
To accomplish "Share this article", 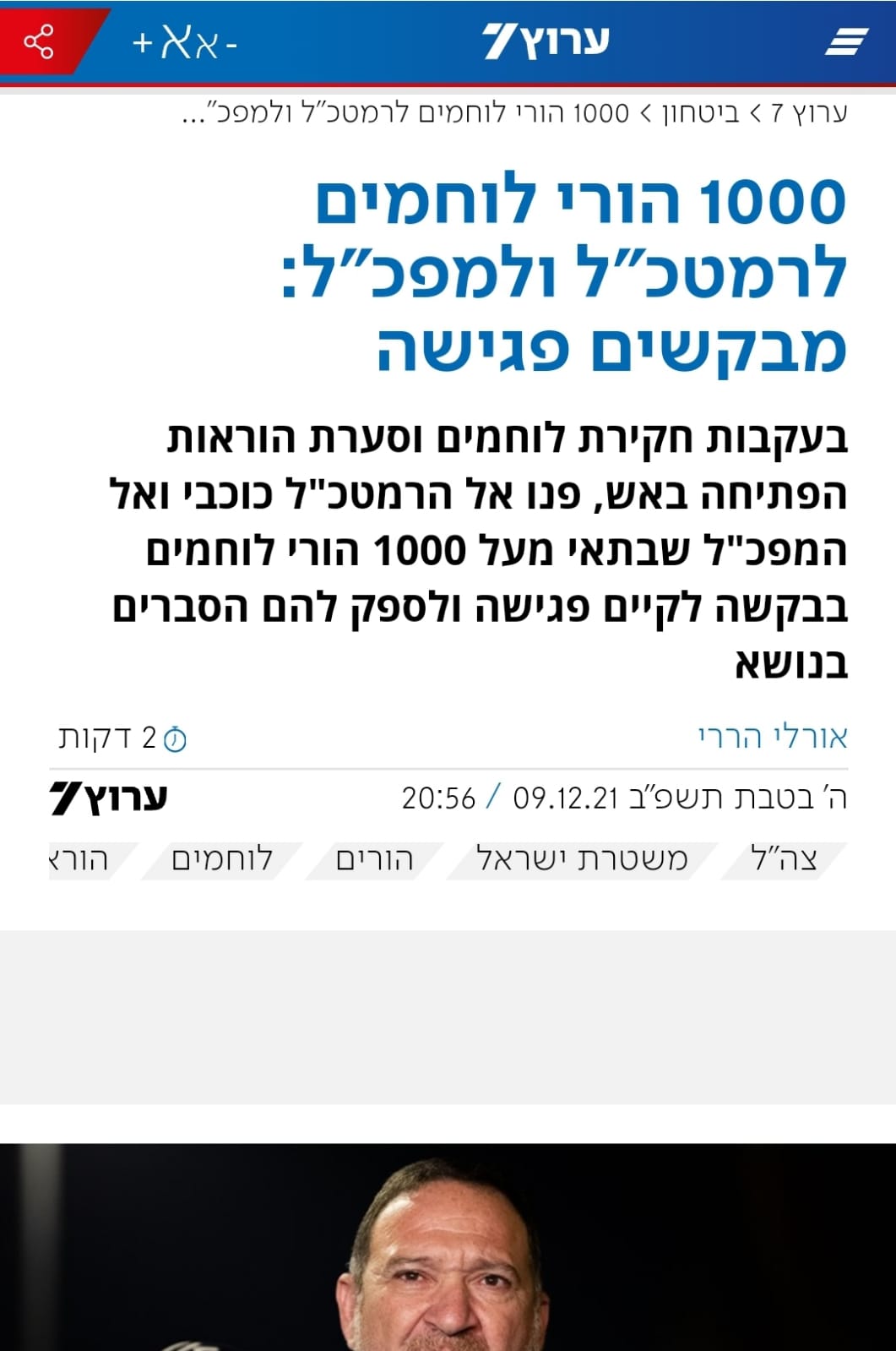I will click(x=39, y=41).
